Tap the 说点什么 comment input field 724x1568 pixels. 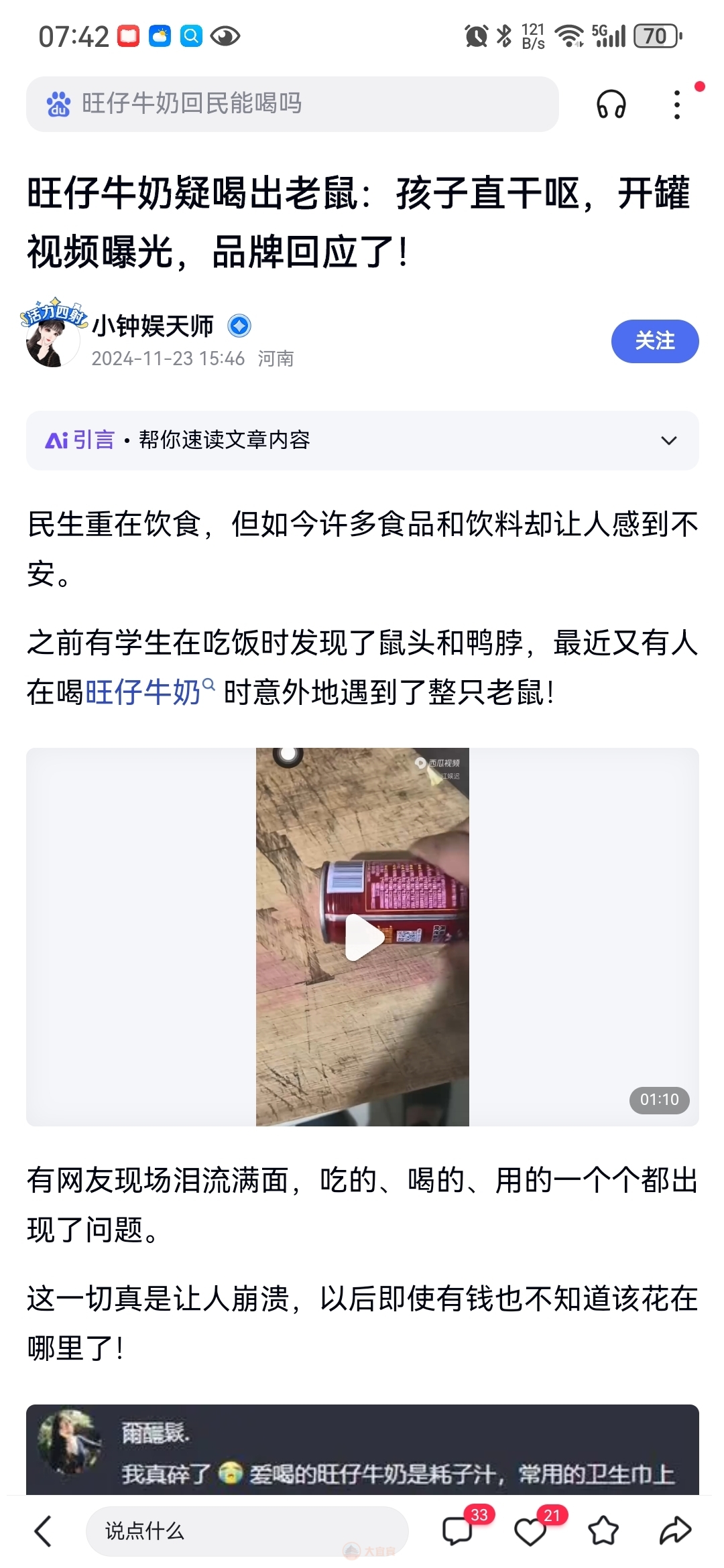tap(247, 1531)
